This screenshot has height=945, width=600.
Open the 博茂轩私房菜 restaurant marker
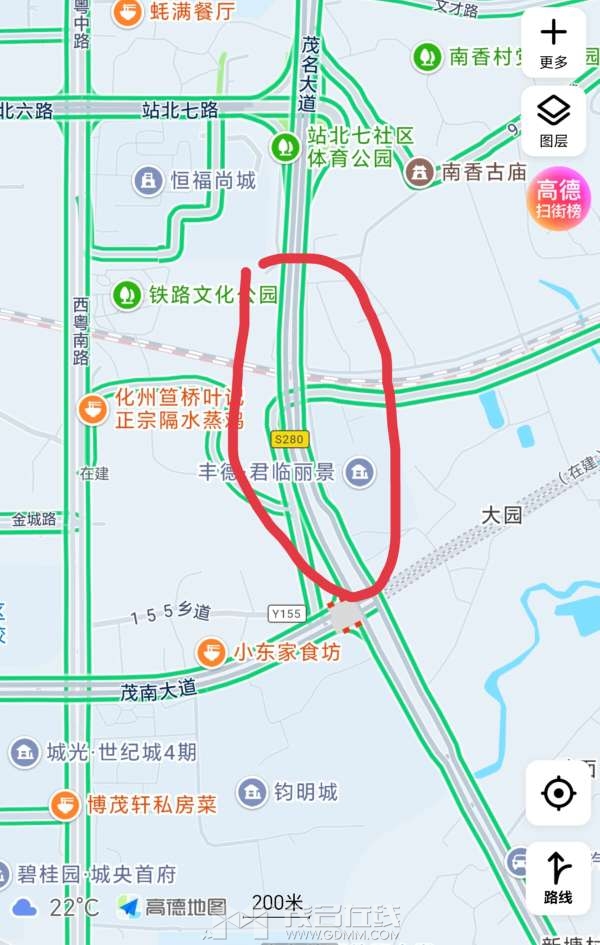tap(66, 803)
